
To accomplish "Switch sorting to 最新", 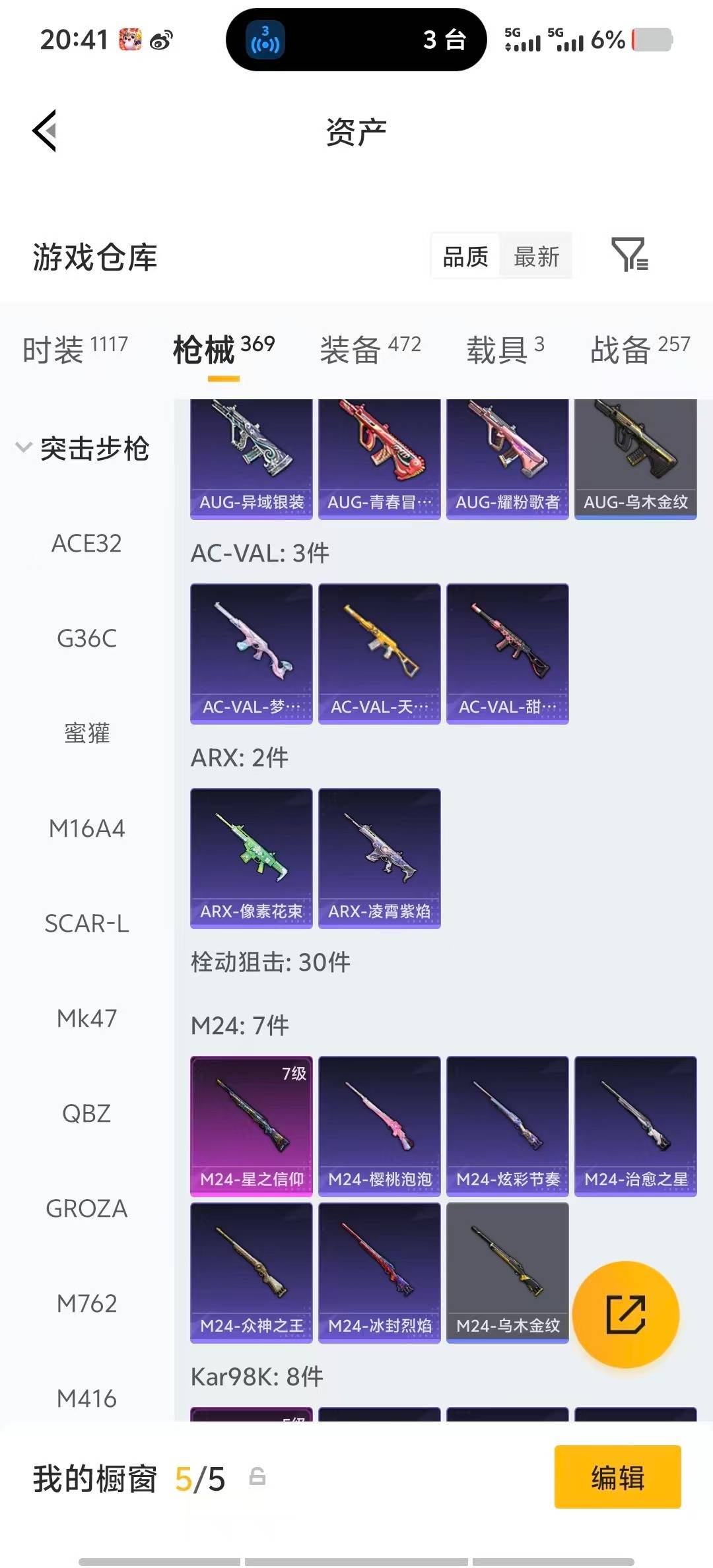I will (536, 256).
